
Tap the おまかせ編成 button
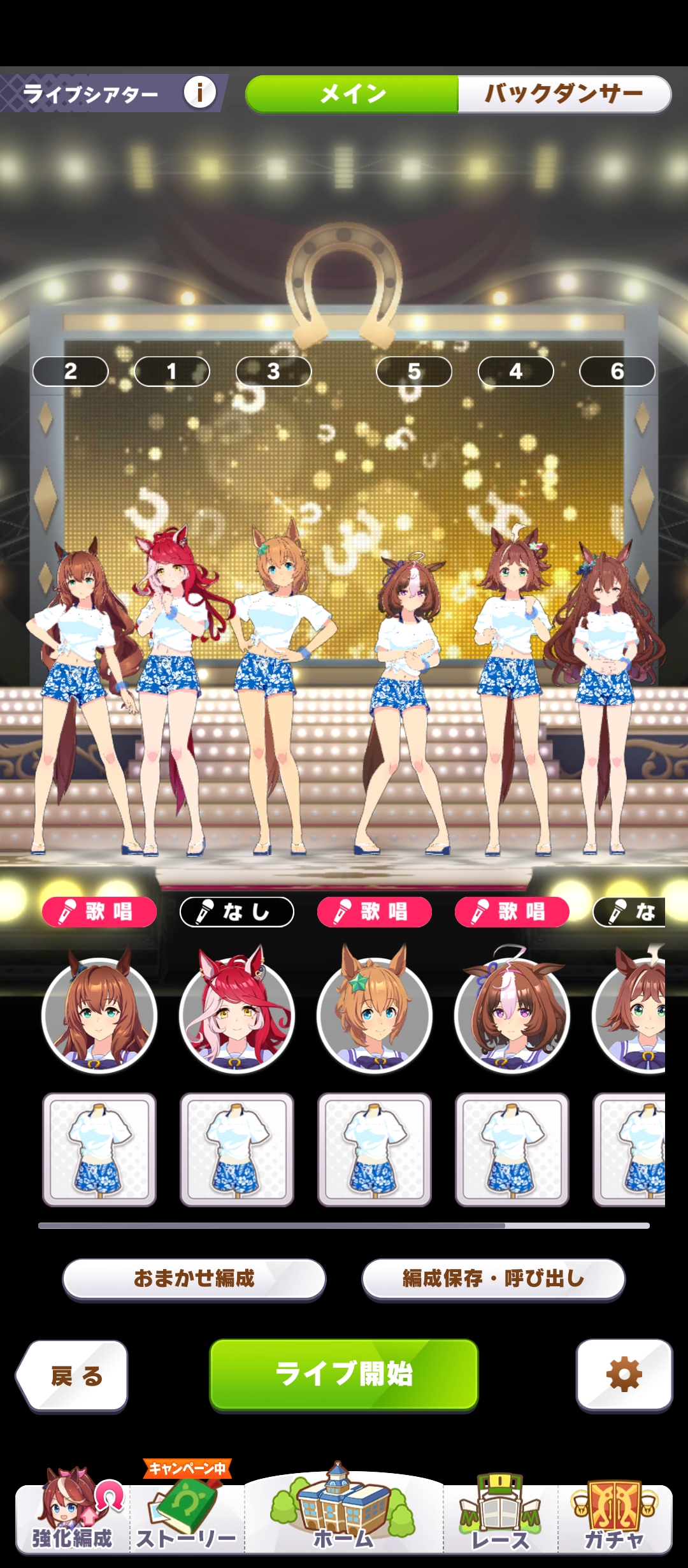click(x=194, y=1278)
